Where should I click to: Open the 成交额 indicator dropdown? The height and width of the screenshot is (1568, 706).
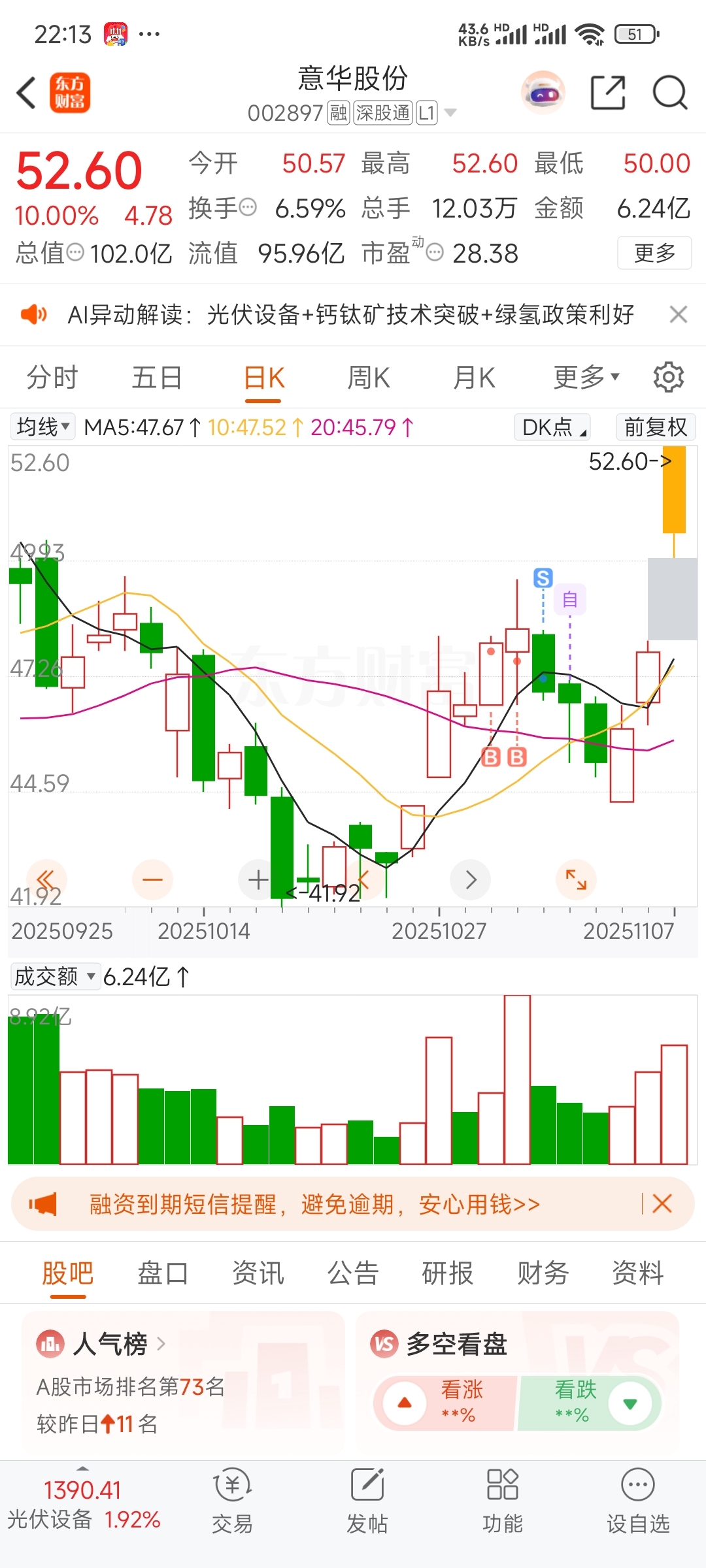pos(55,977)
